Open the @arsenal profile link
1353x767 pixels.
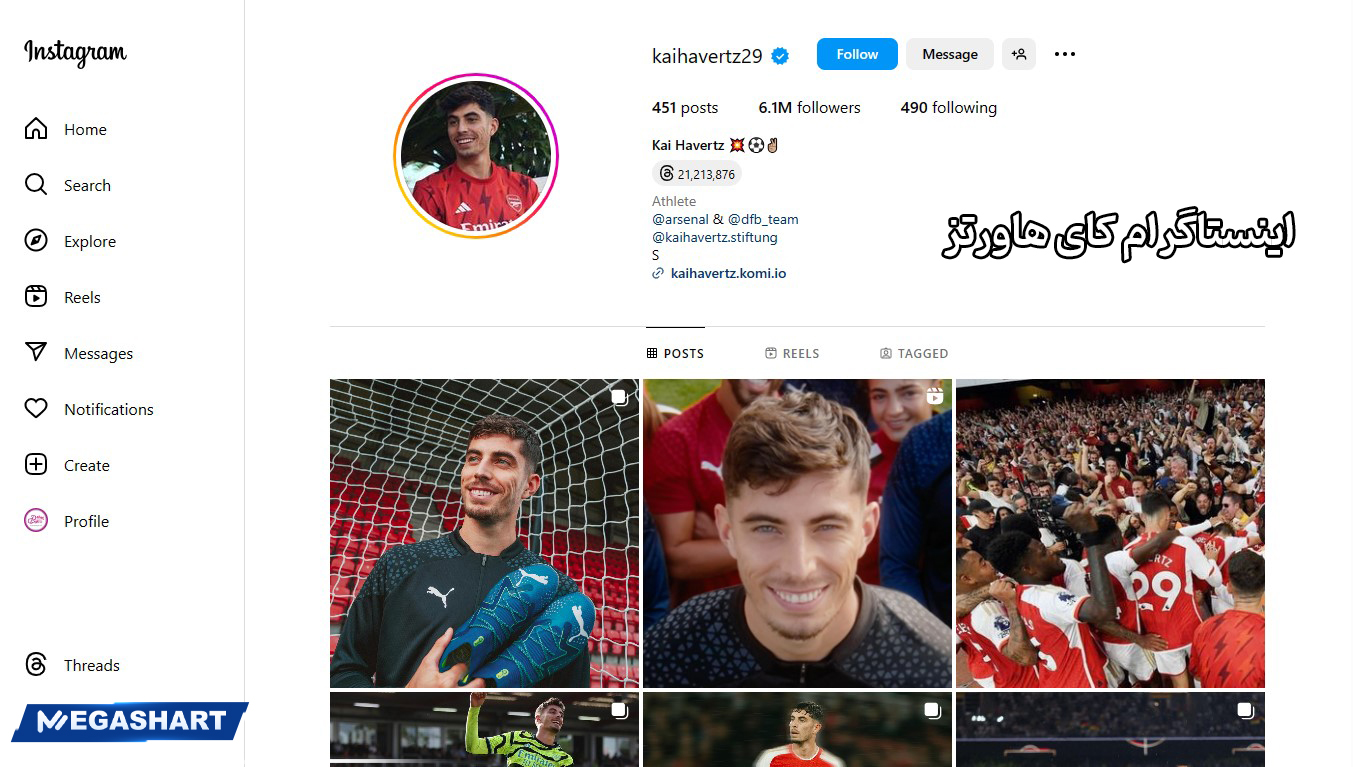pos(680,219)
